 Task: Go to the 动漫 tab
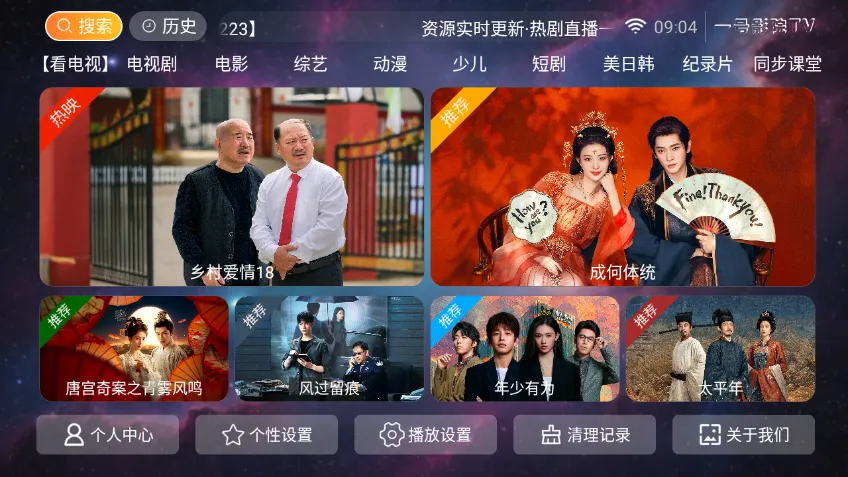pos(390,64)
